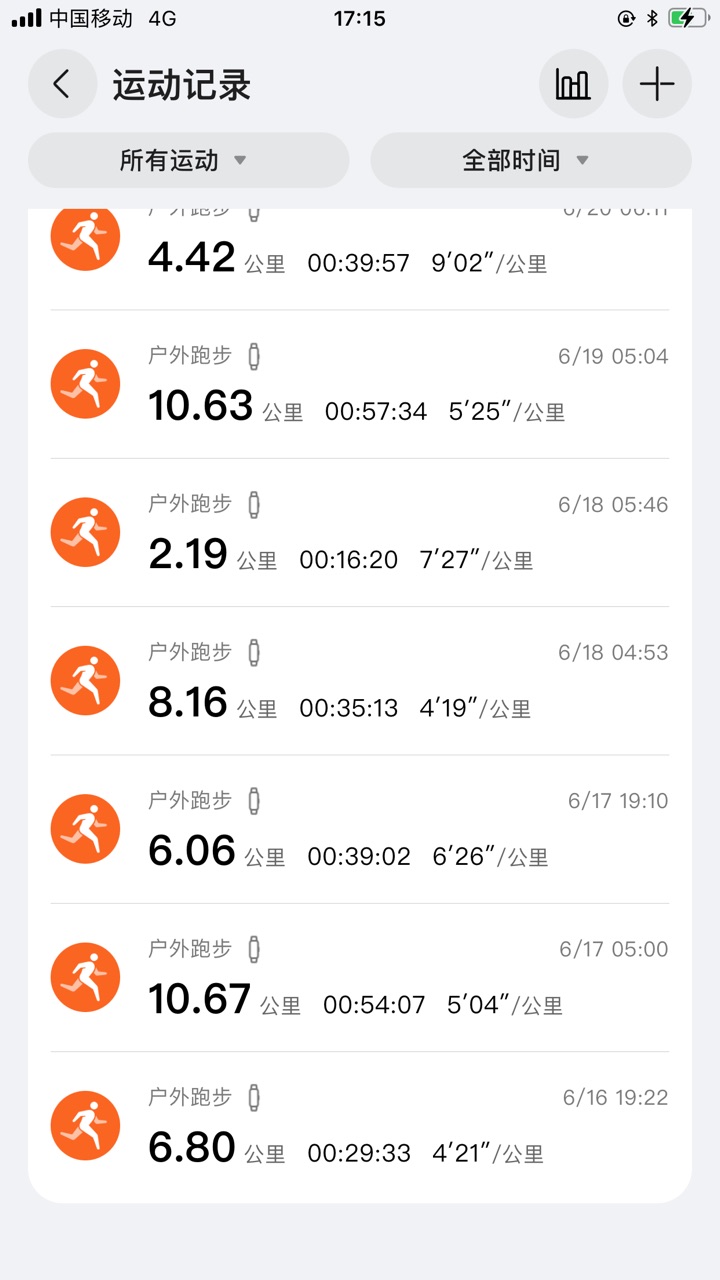Open the 10.63 公里 run on 6/19
This screenshot has width=720, height=1280.
[x=360, y=385]
